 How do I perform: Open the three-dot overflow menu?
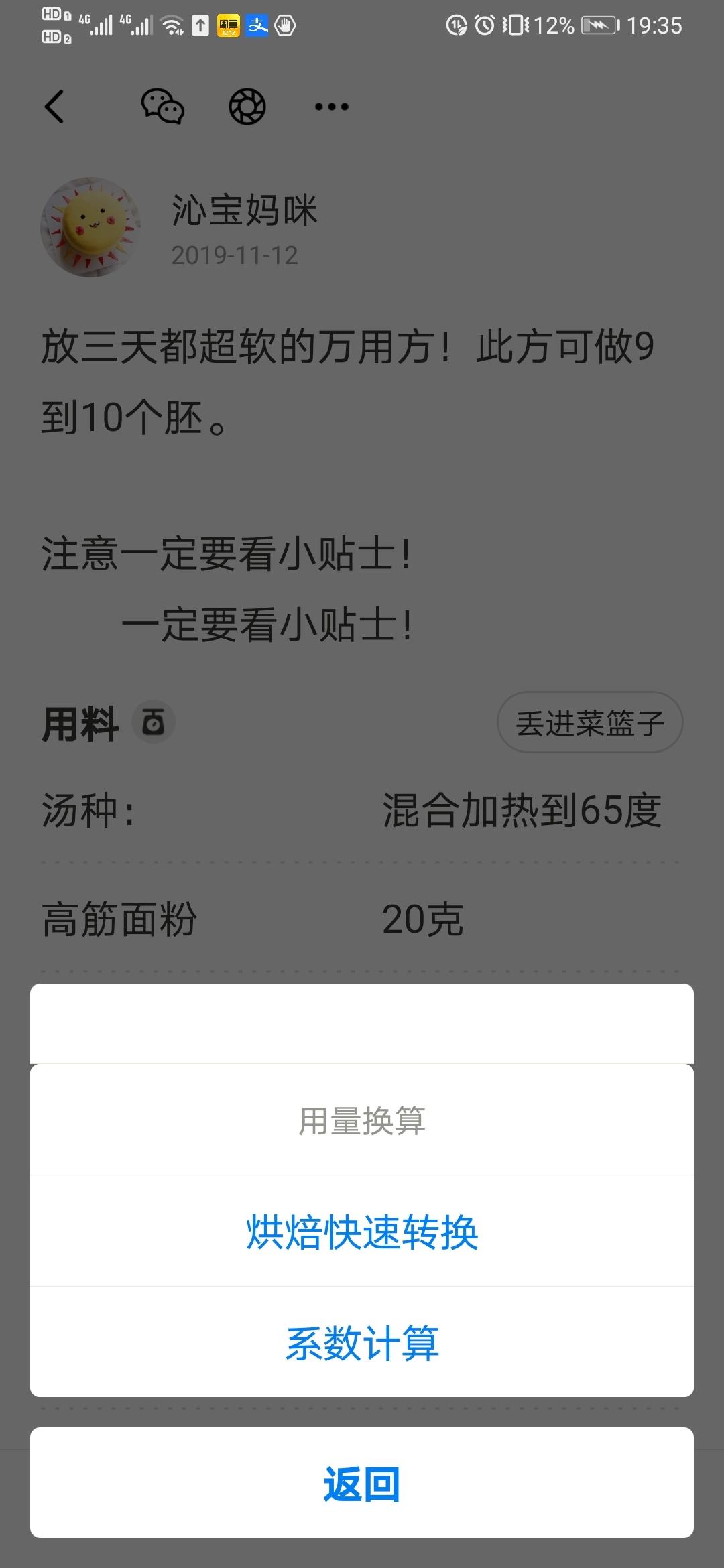[332, 107]
